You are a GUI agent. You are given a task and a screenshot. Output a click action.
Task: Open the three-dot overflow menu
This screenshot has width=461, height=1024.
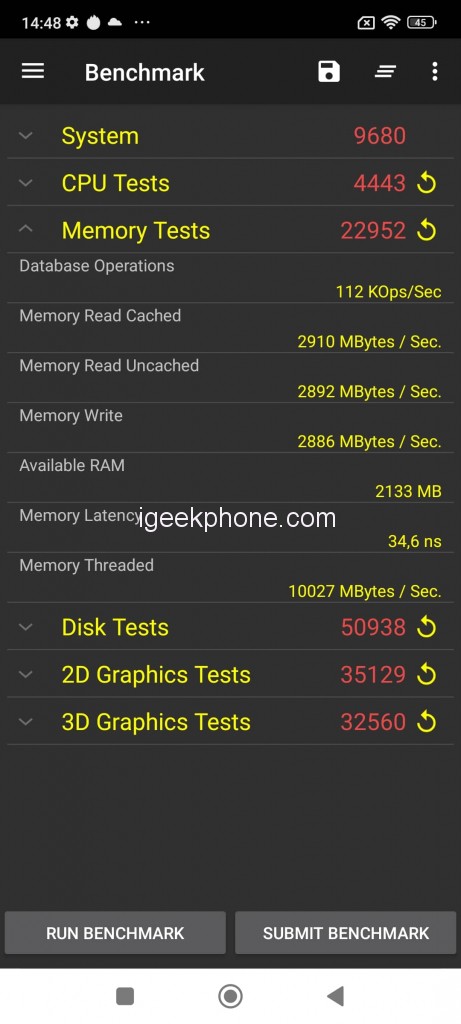[x=435, y=71]
